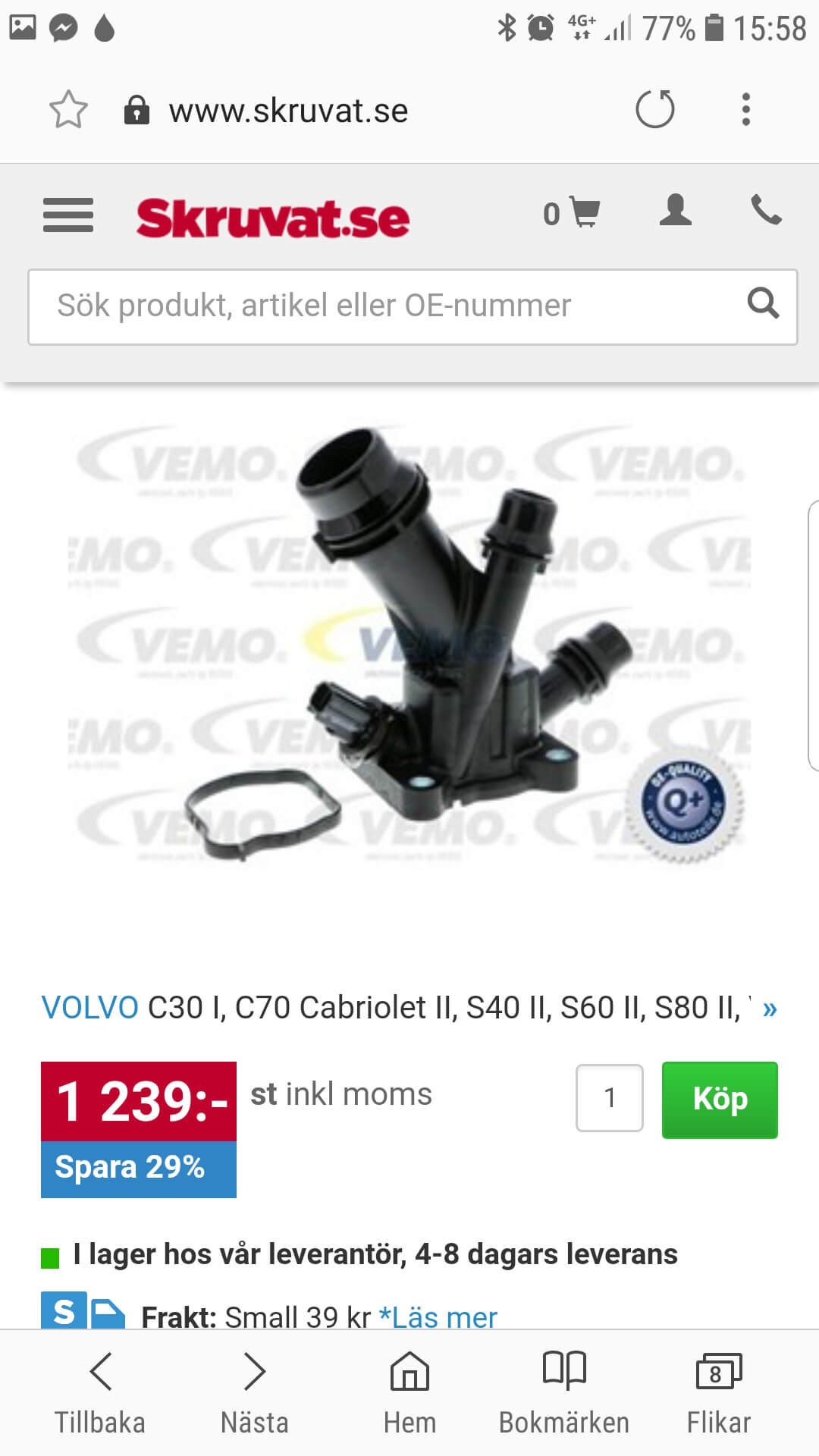Edit the quantity field
The image size is (819, 1456).
609,1098
